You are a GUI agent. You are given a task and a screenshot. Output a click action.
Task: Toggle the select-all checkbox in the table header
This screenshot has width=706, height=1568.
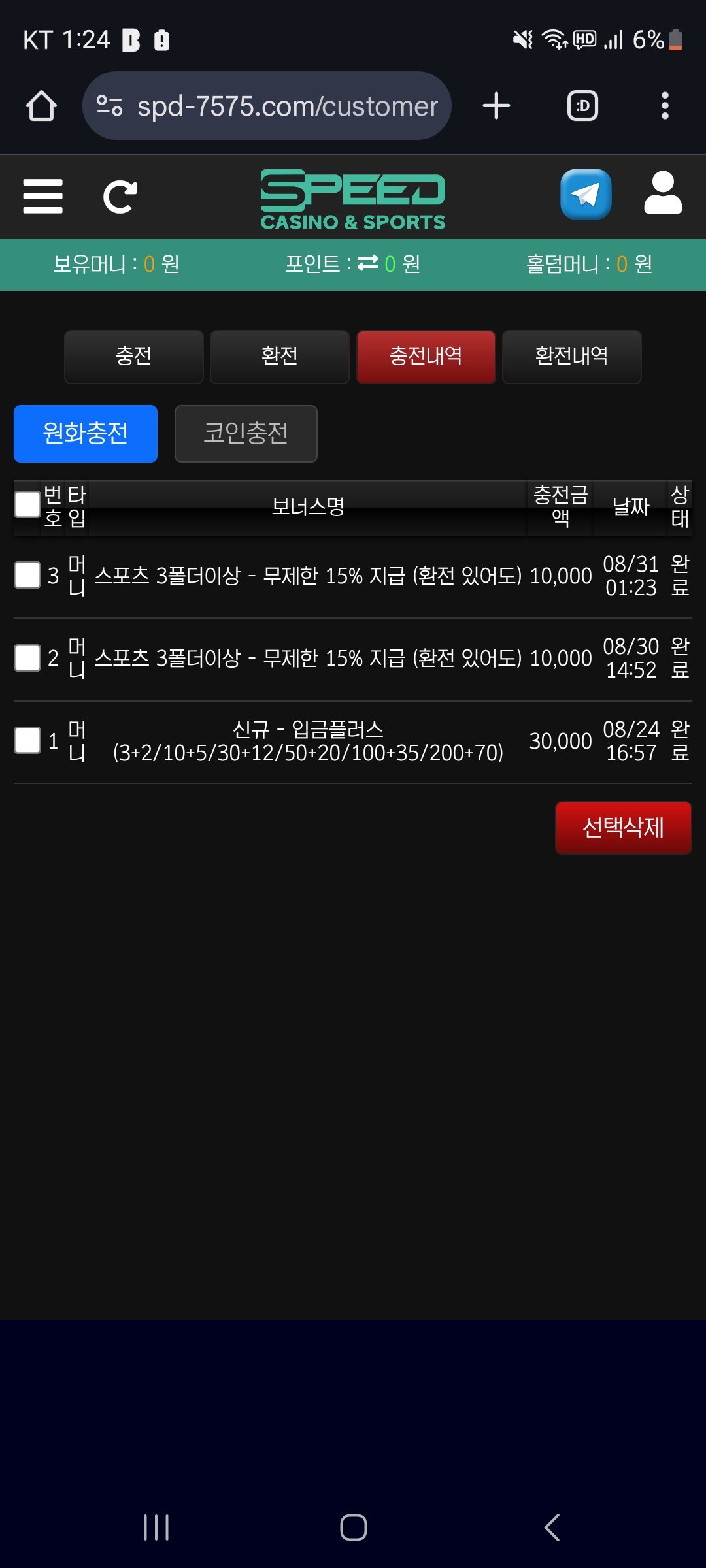27,504
